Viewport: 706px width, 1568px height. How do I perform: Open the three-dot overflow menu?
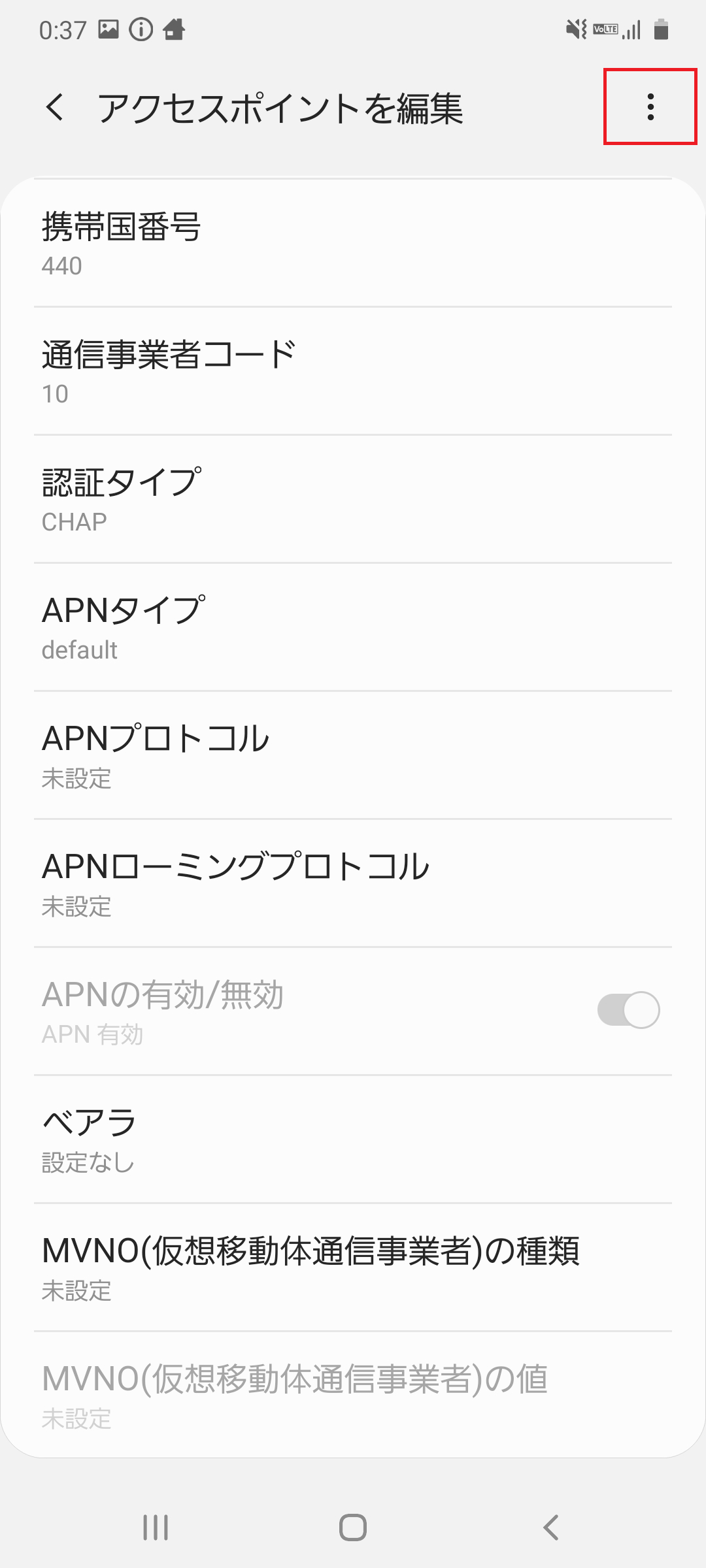point(650,108)
